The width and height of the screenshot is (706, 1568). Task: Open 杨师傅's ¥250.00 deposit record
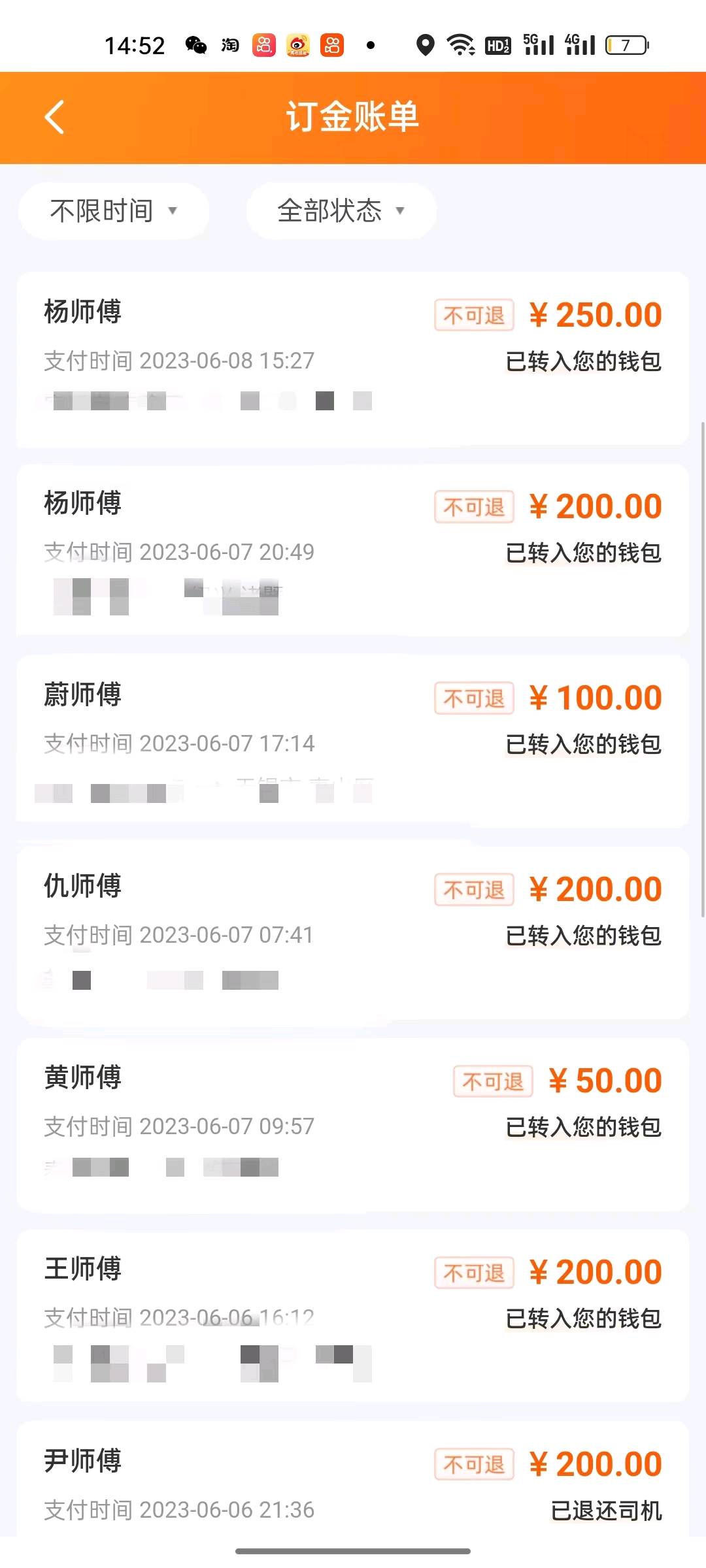[353, 358]
